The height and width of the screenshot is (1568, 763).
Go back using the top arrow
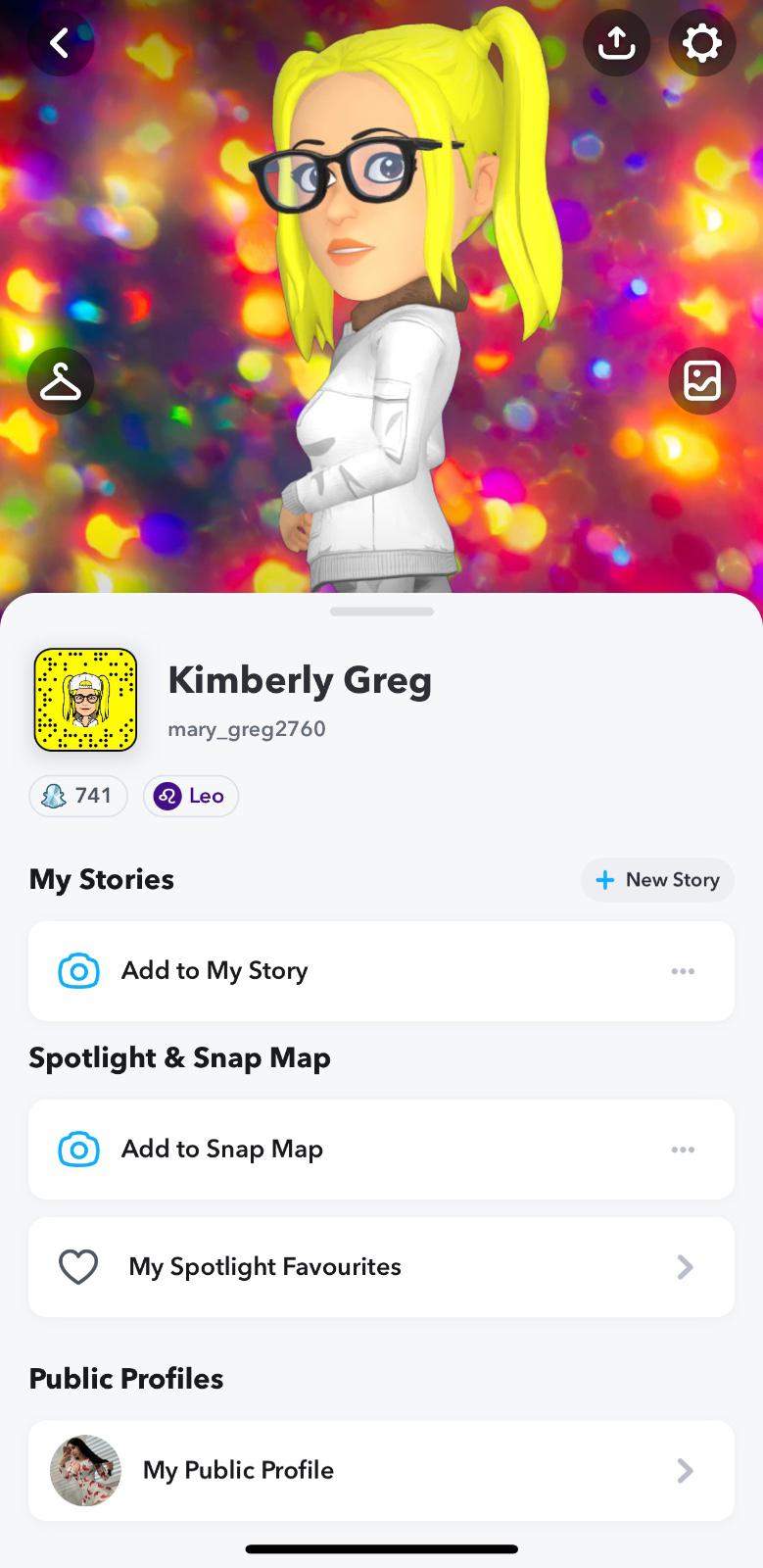point(60,42)
